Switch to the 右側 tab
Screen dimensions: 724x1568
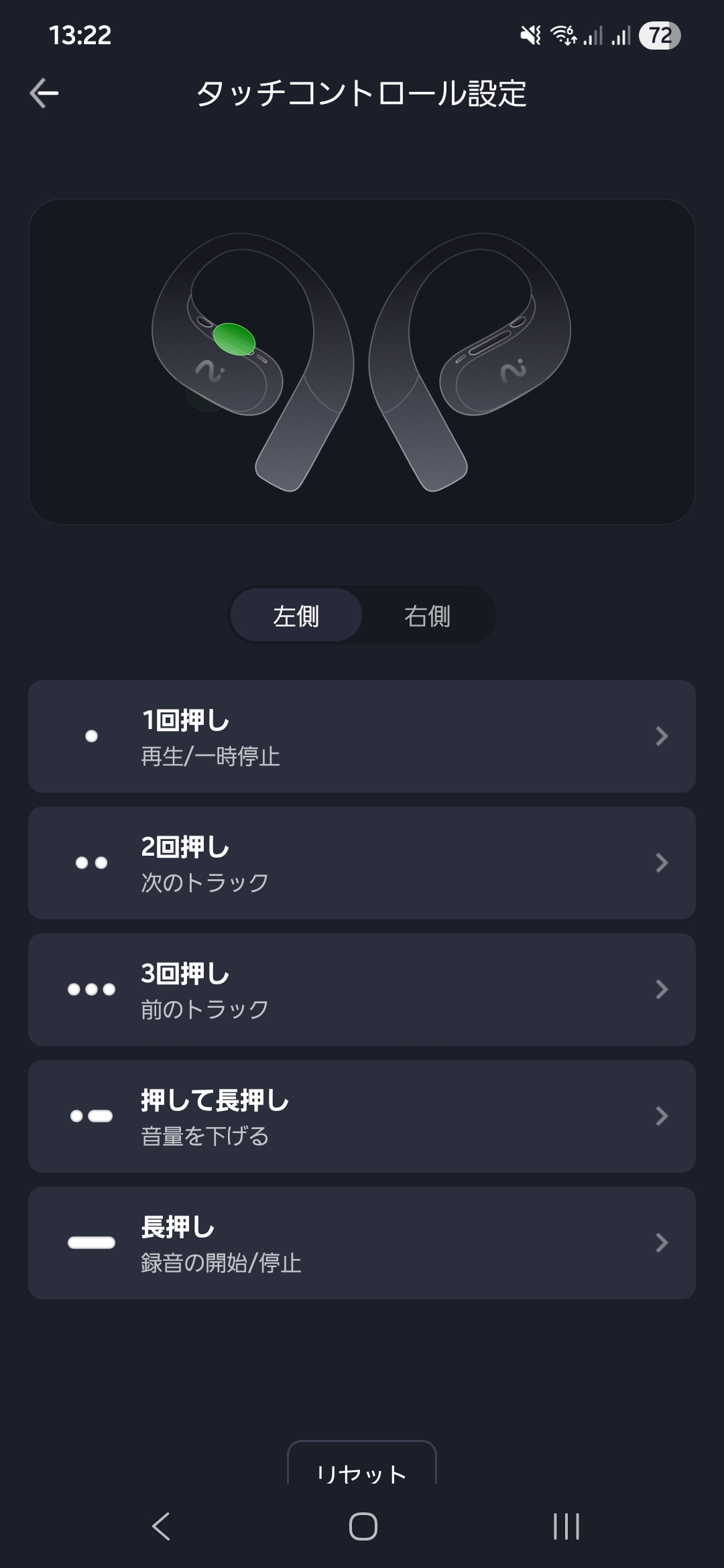[428, 615]
